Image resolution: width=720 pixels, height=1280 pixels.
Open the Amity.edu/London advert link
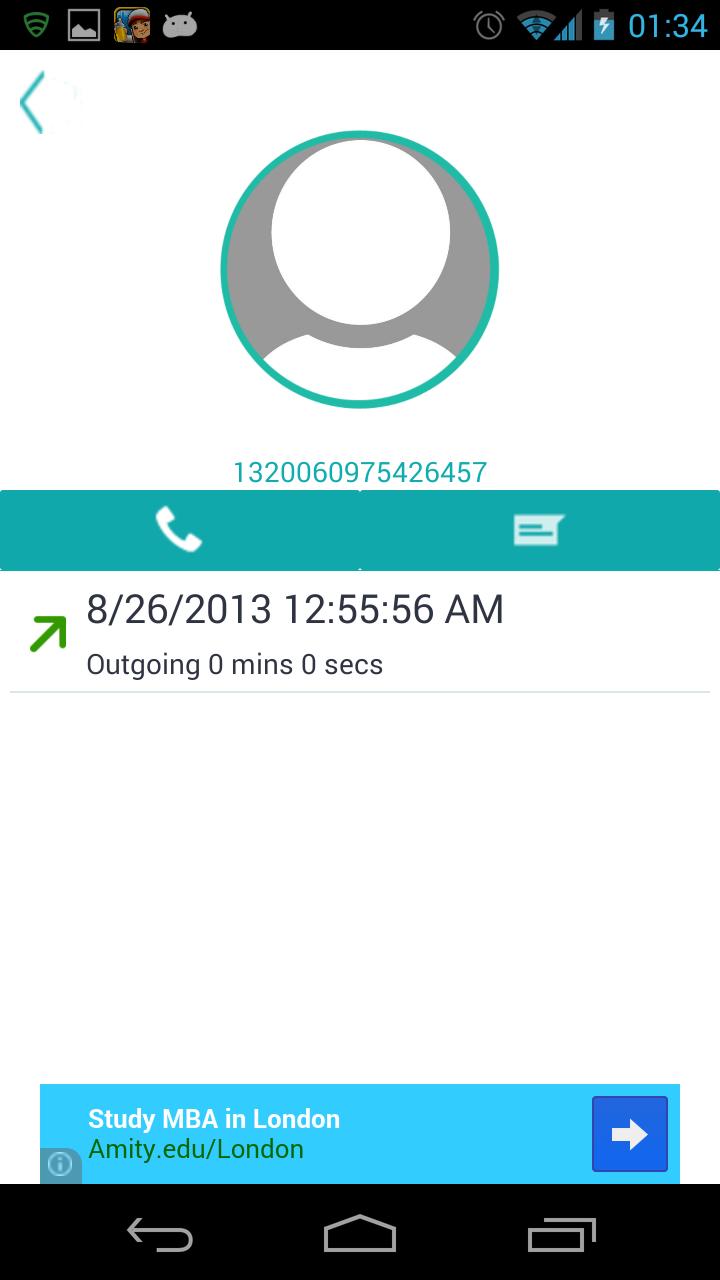point(195,1150)
